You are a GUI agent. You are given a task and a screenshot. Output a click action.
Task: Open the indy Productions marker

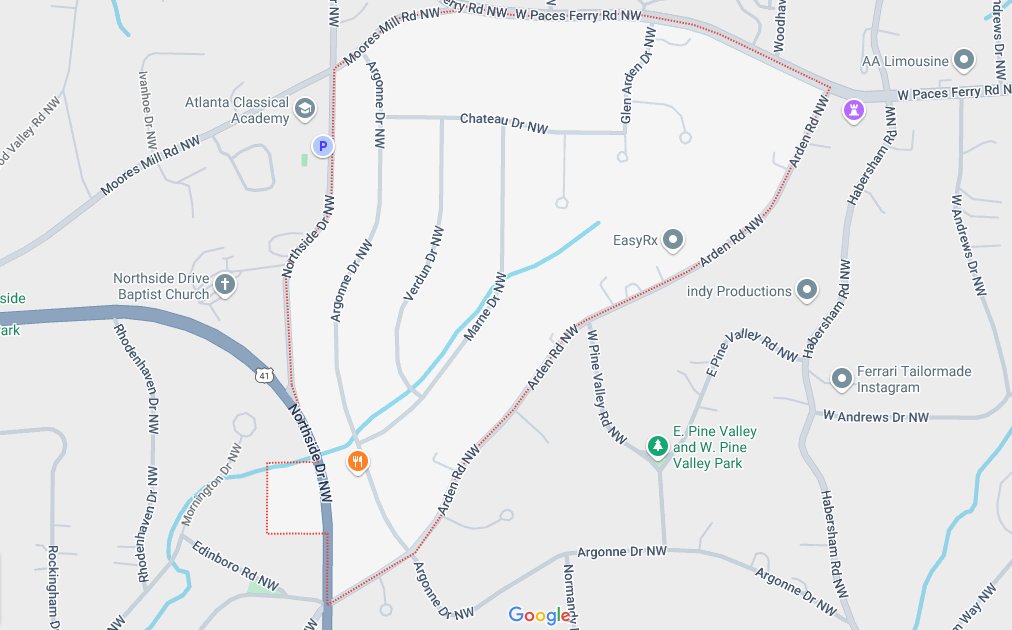pos(808,291)
